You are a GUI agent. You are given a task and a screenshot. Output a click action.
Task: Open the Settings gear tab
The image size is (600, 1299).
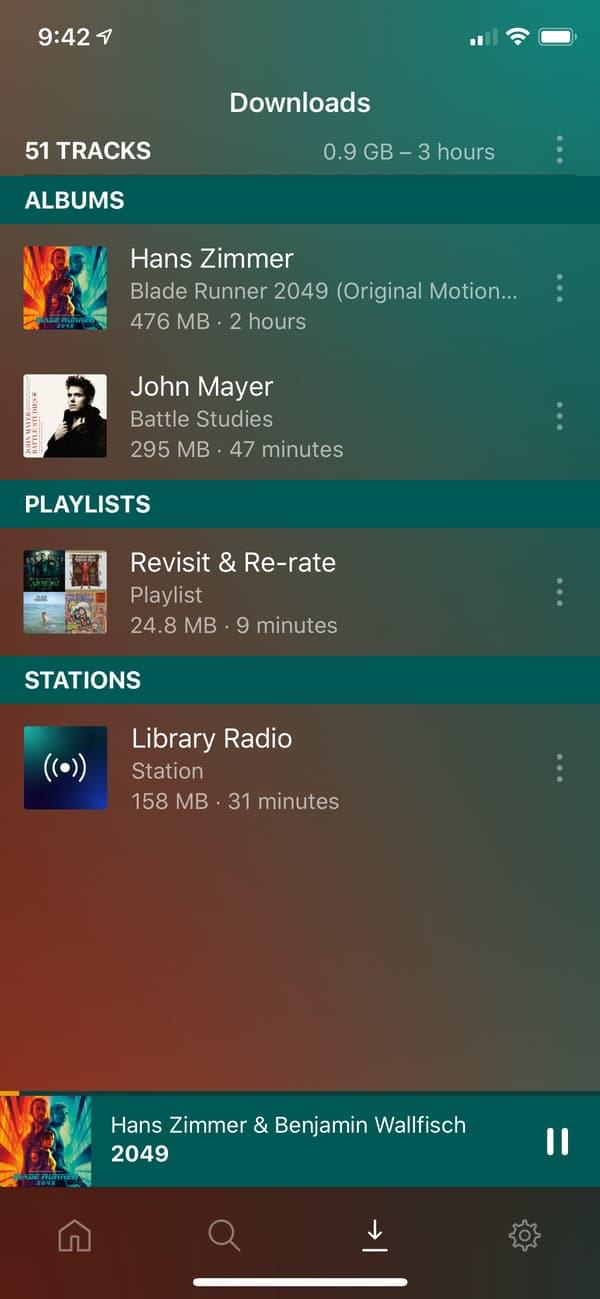pyautogui.click(x=524, y=1237)
